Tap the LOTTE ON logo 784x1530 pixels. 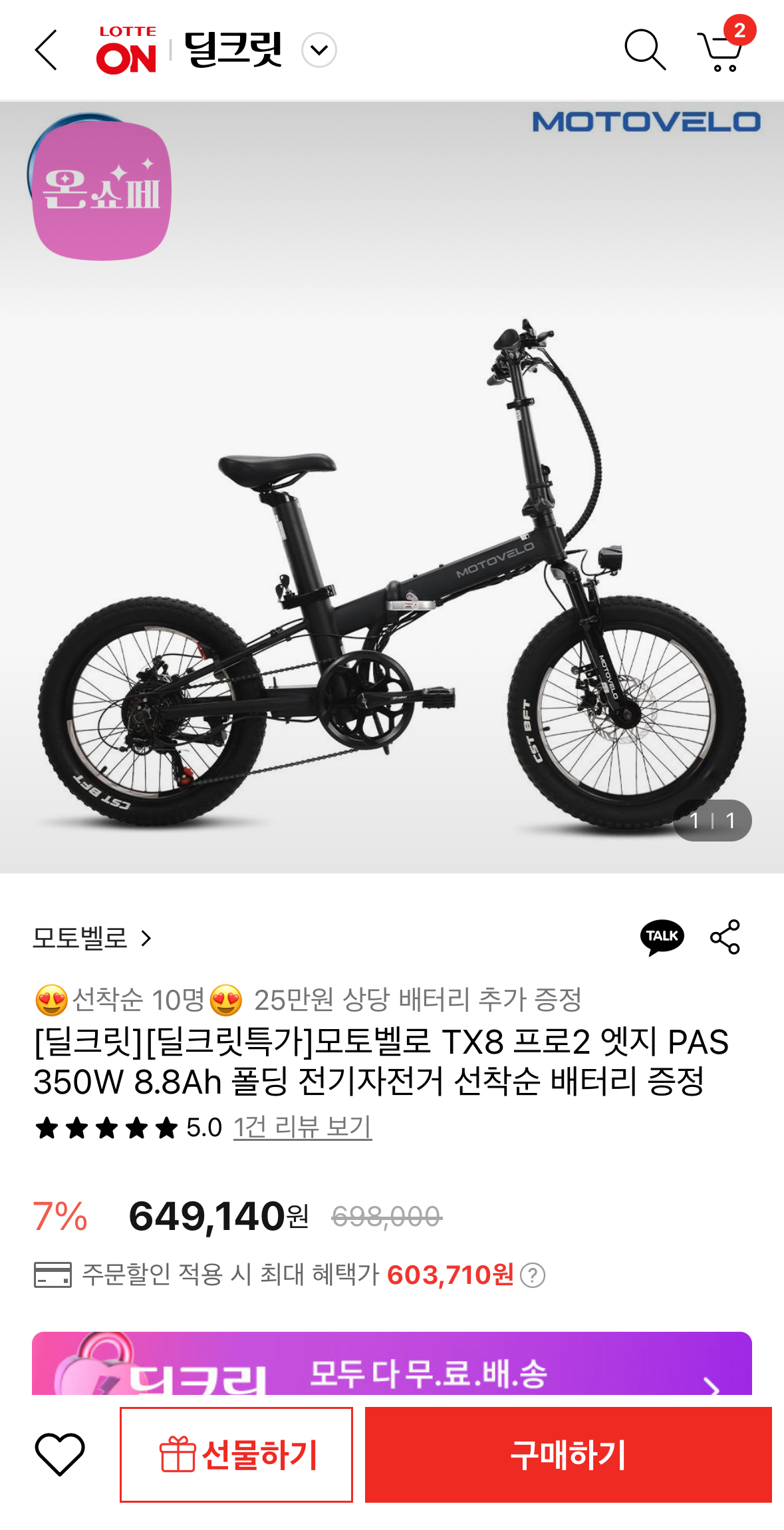(x=126, y=50)
